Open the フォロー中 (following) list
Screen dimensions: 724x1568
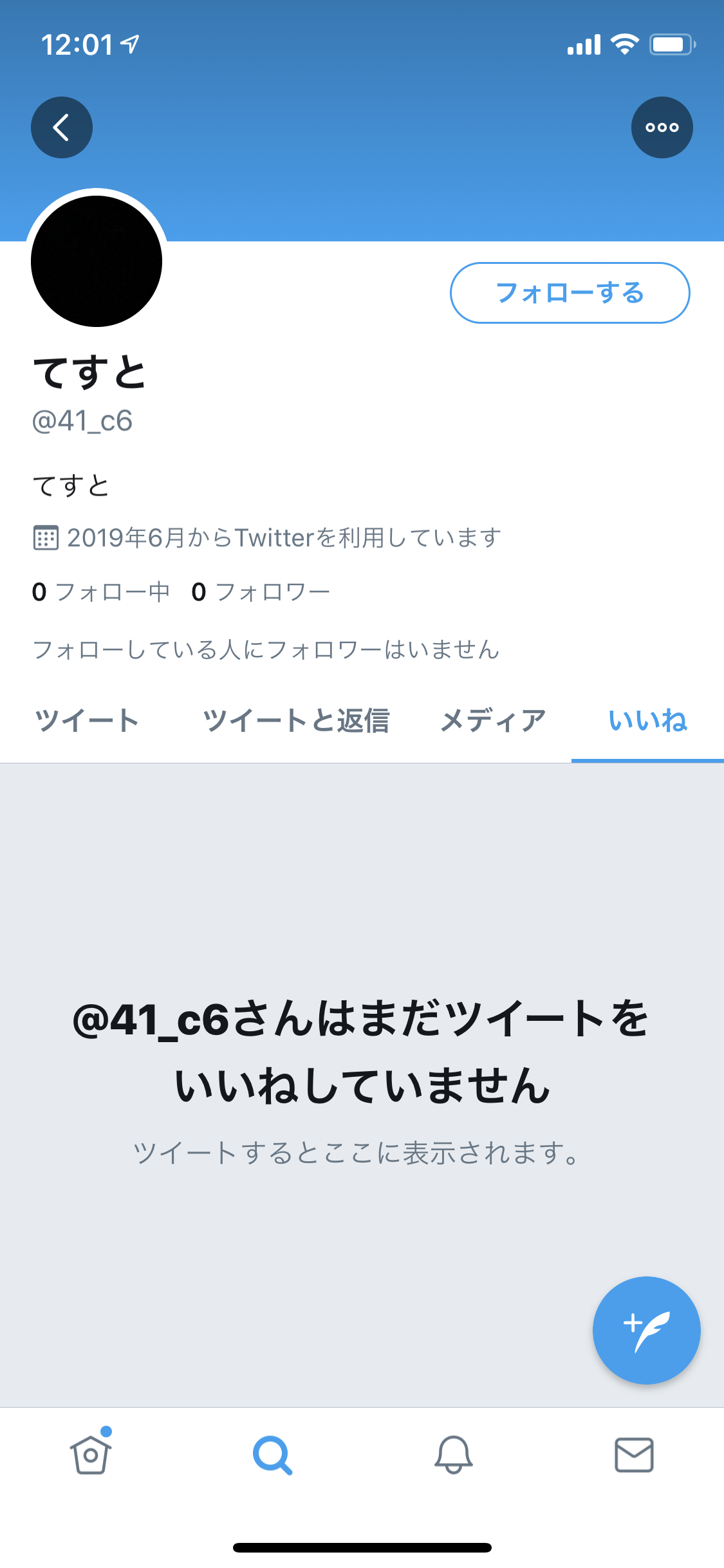pos(102,592)
